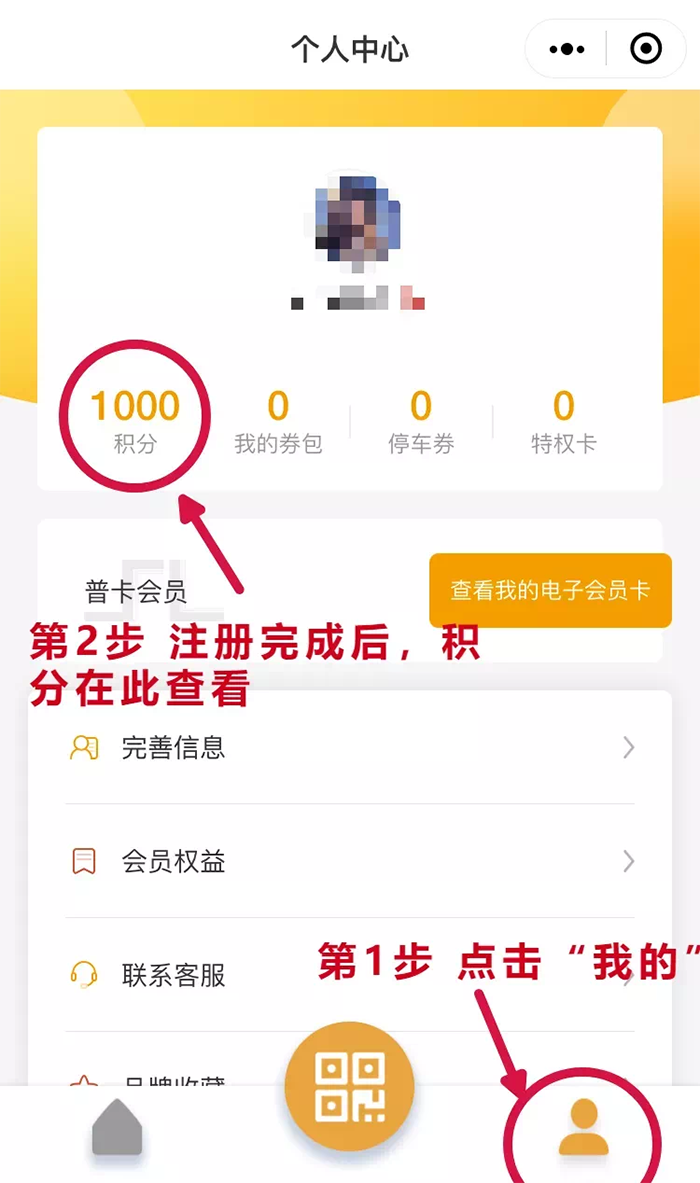700x1183 pixels.
Task: View the 积分 points balance
Action: coord(135,421)
